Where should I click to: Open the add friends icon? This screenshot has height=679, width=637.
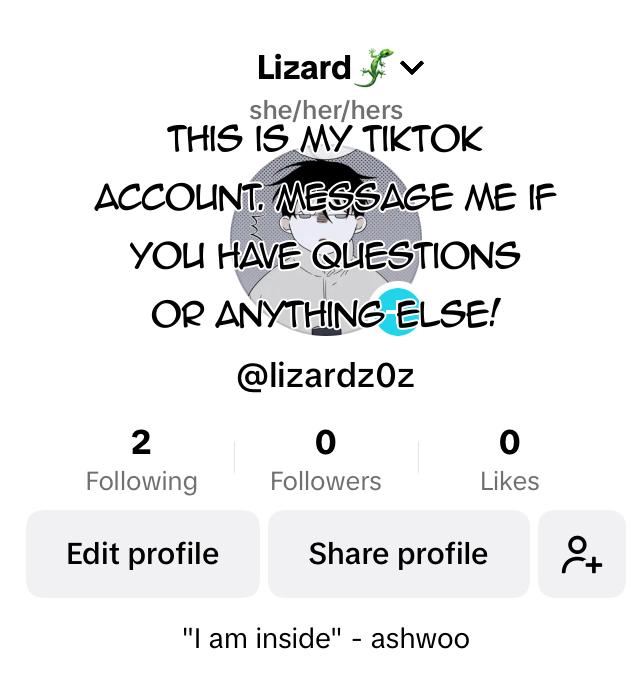(x=582, y=554)
